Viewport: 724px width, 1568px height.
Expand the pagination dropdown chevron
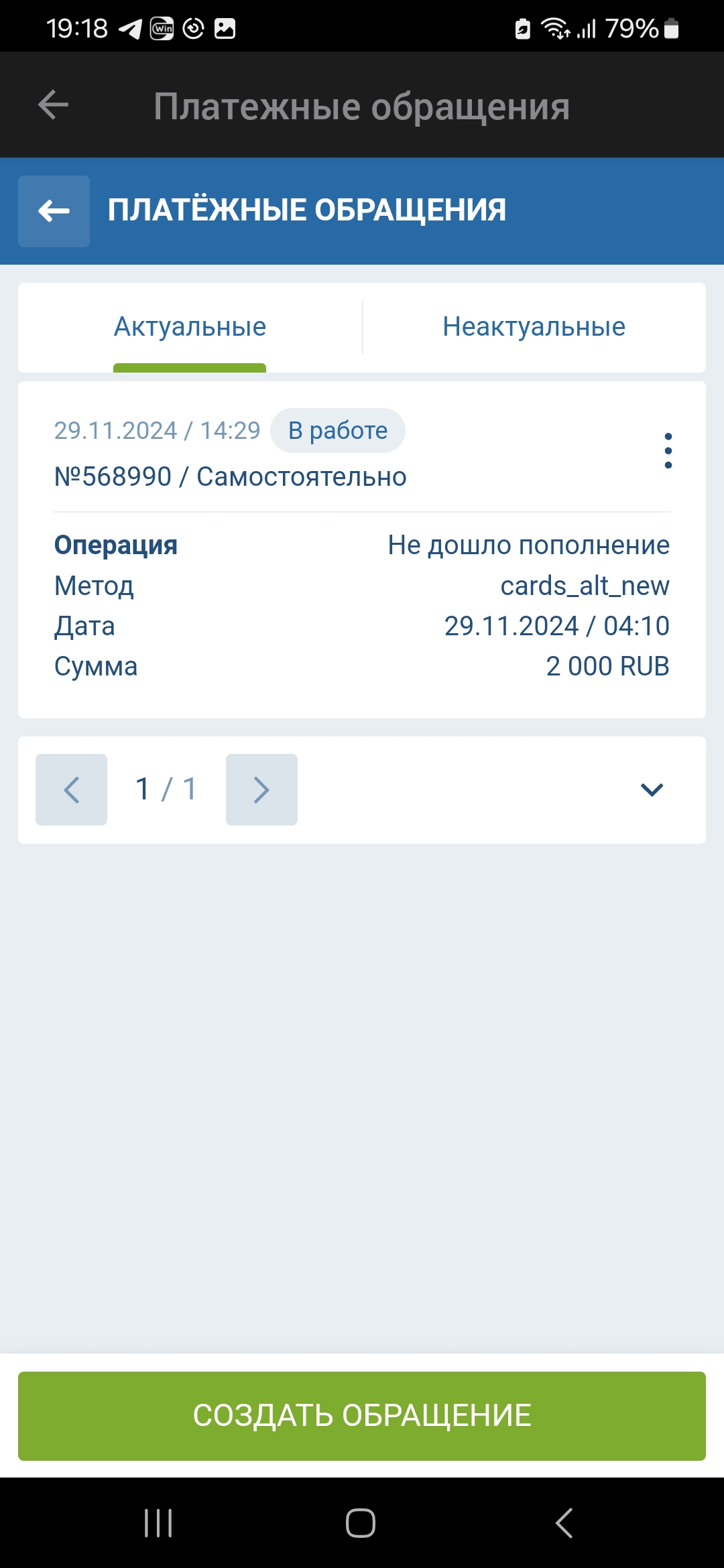coord(652,789)
